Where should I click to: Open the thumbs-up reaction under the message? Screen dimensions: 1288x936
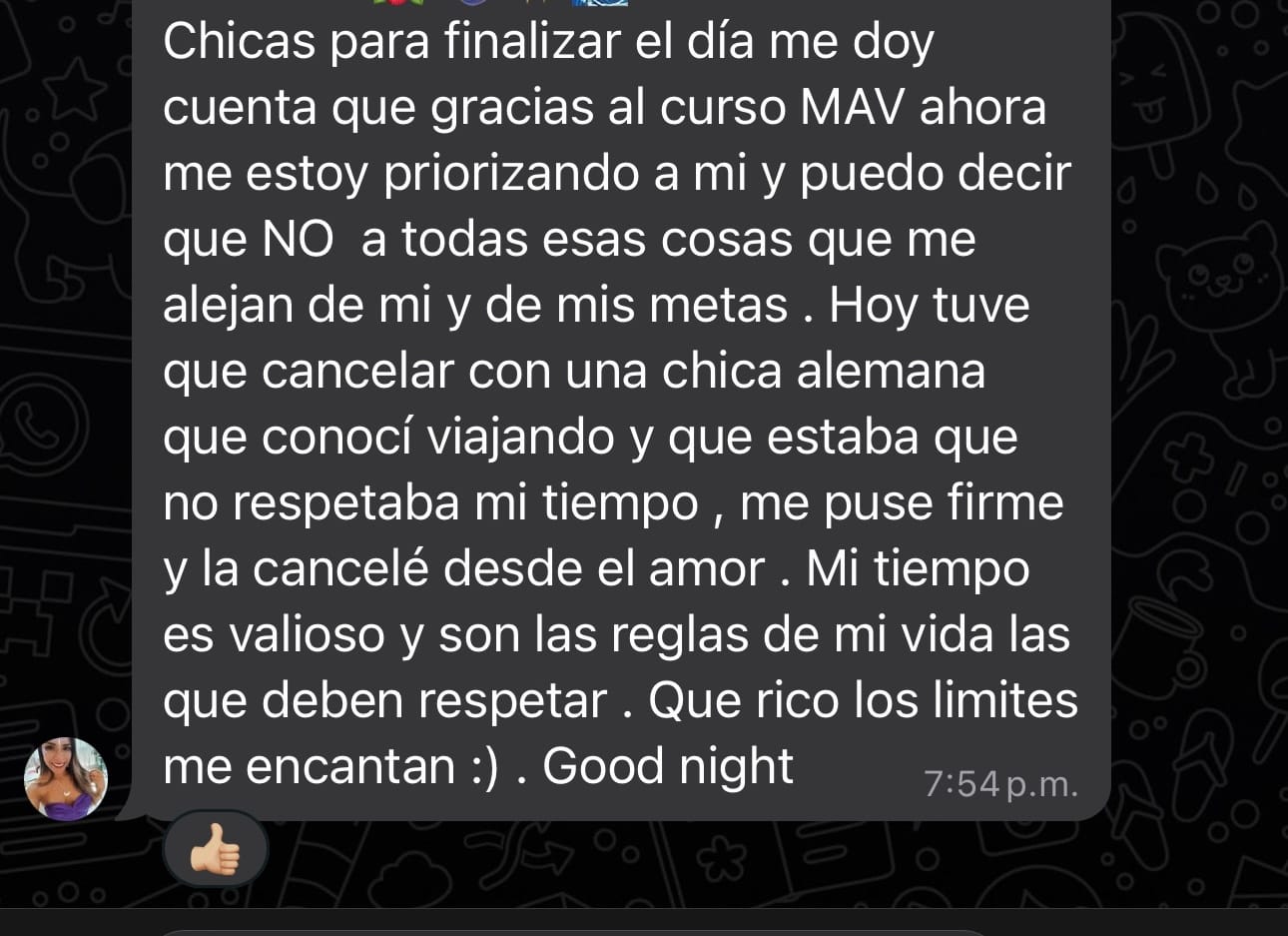[x=215, y=851]
